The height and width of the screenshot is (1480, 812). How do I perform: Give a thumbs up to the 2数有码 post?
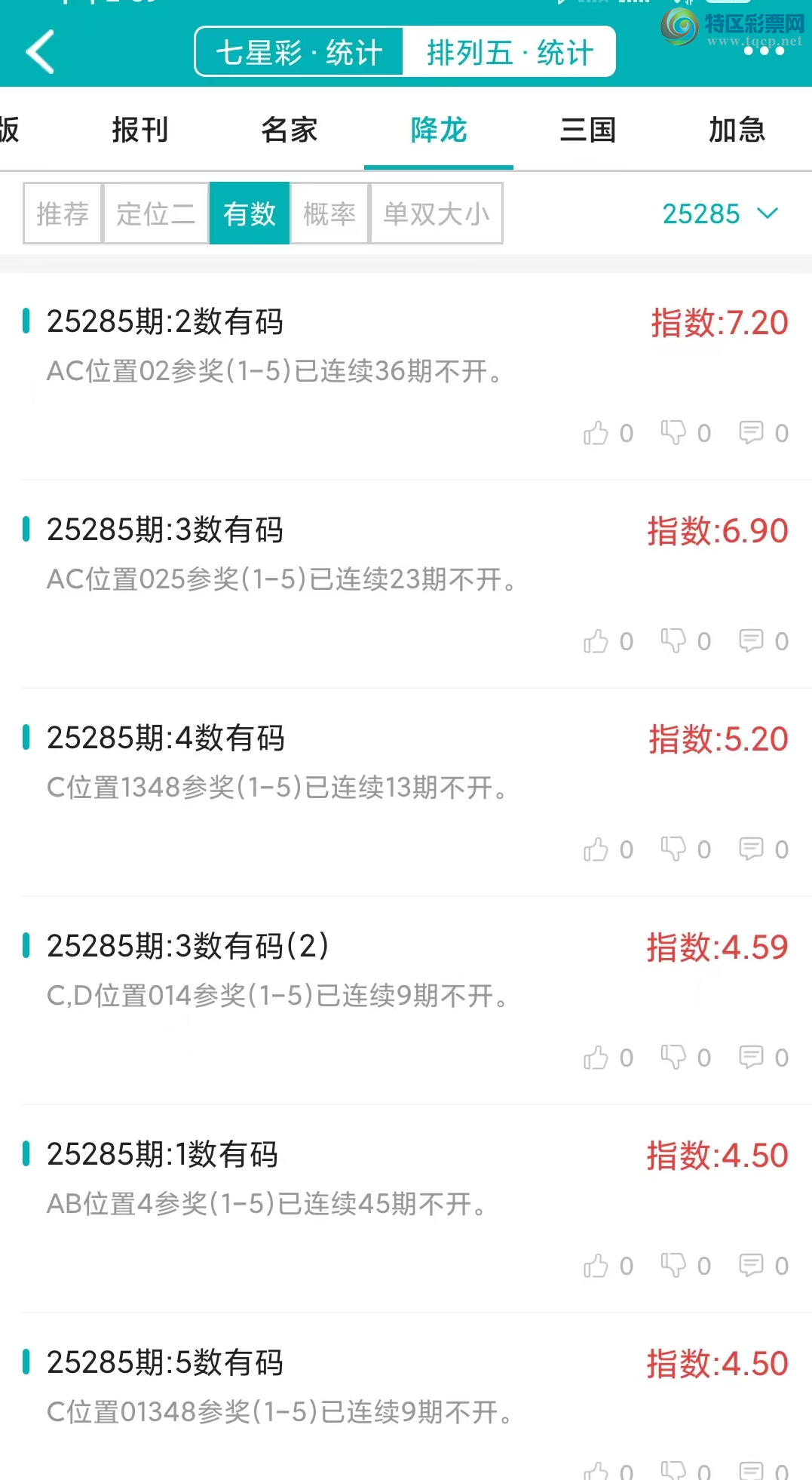598,433
